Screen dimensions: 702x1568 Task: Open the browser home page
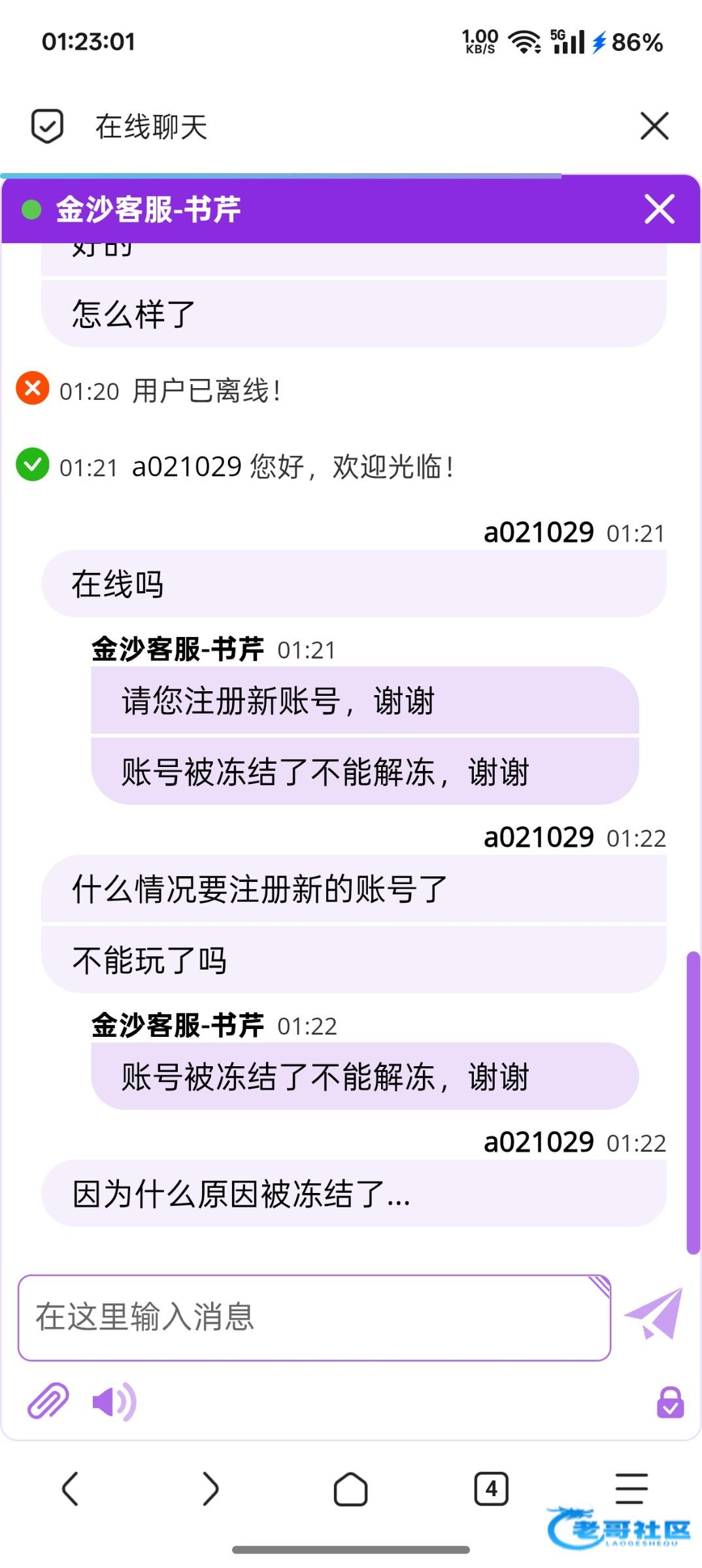tap(350, 1489)
